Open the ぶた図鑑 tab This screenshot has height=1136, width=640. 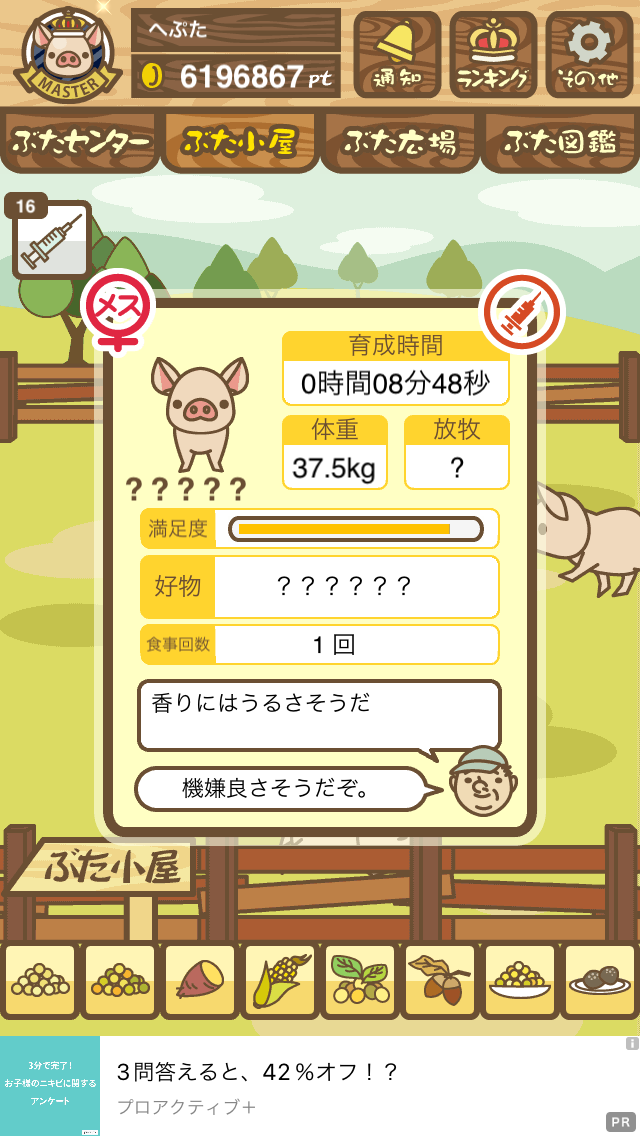560,143
